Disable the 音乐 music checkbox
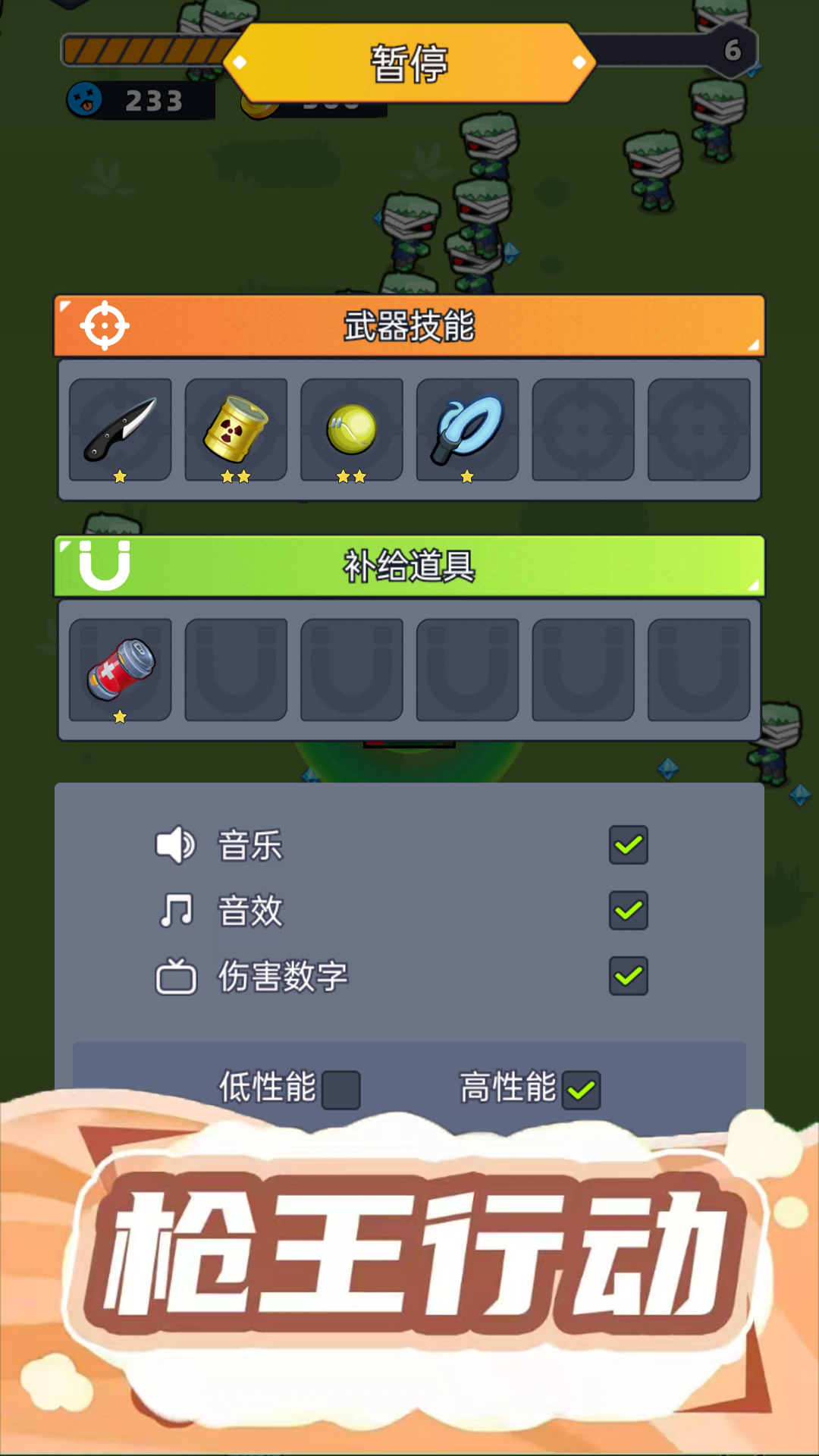The width and height of the screenshot is (819, 1456). 628,843
